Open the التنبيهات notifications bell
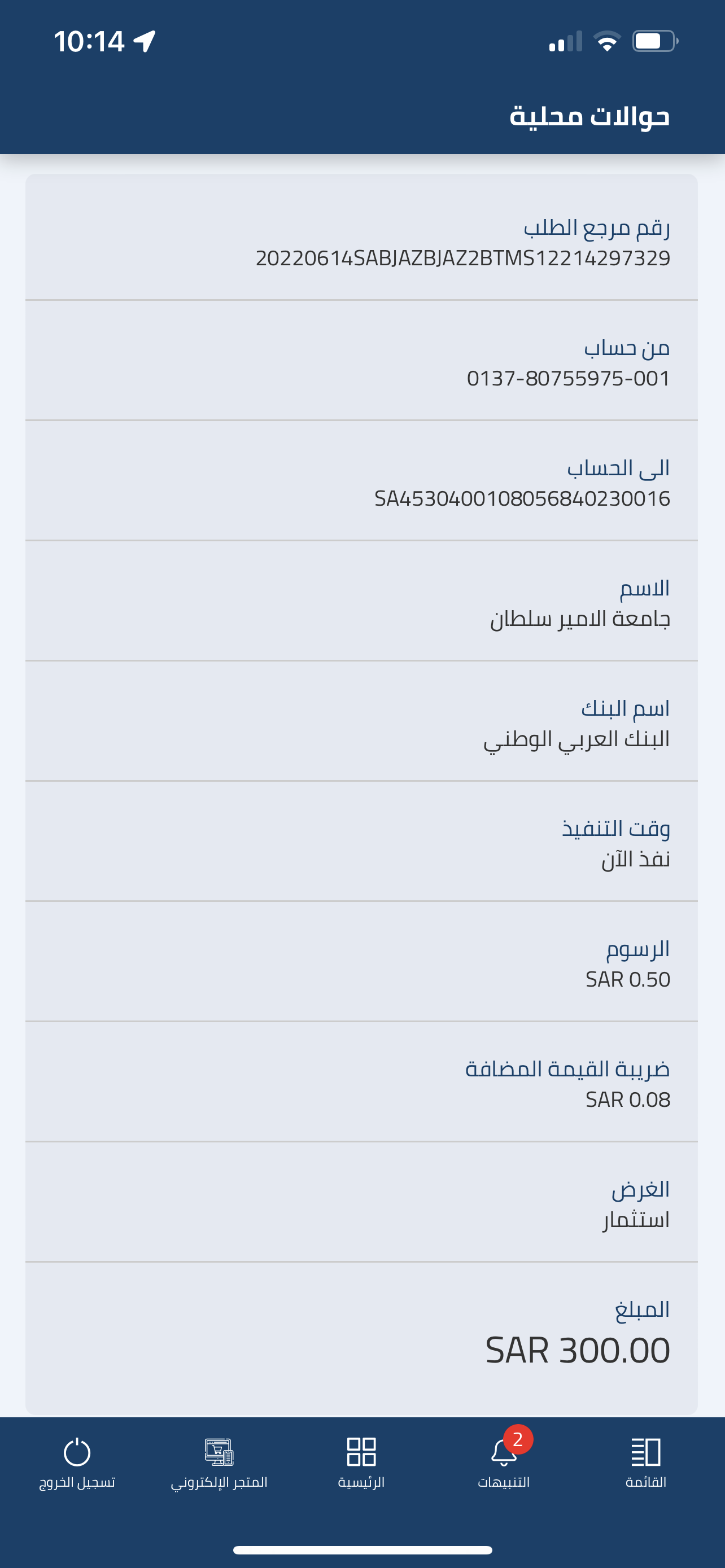This screenshot has height=1568, width=725. 504,1461
